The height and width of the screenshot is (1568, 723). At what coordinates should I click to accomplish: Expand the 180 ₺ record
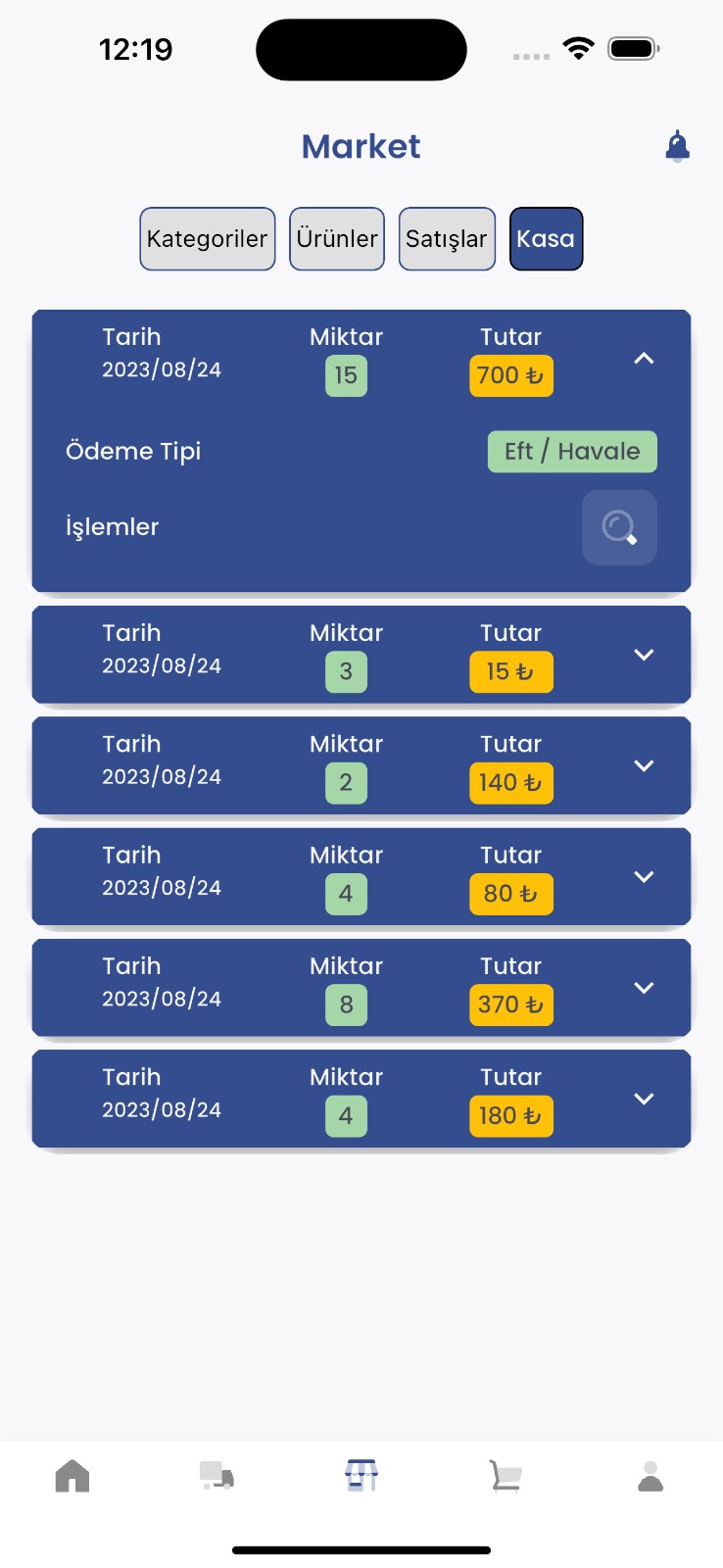[x=644, y=1099]
